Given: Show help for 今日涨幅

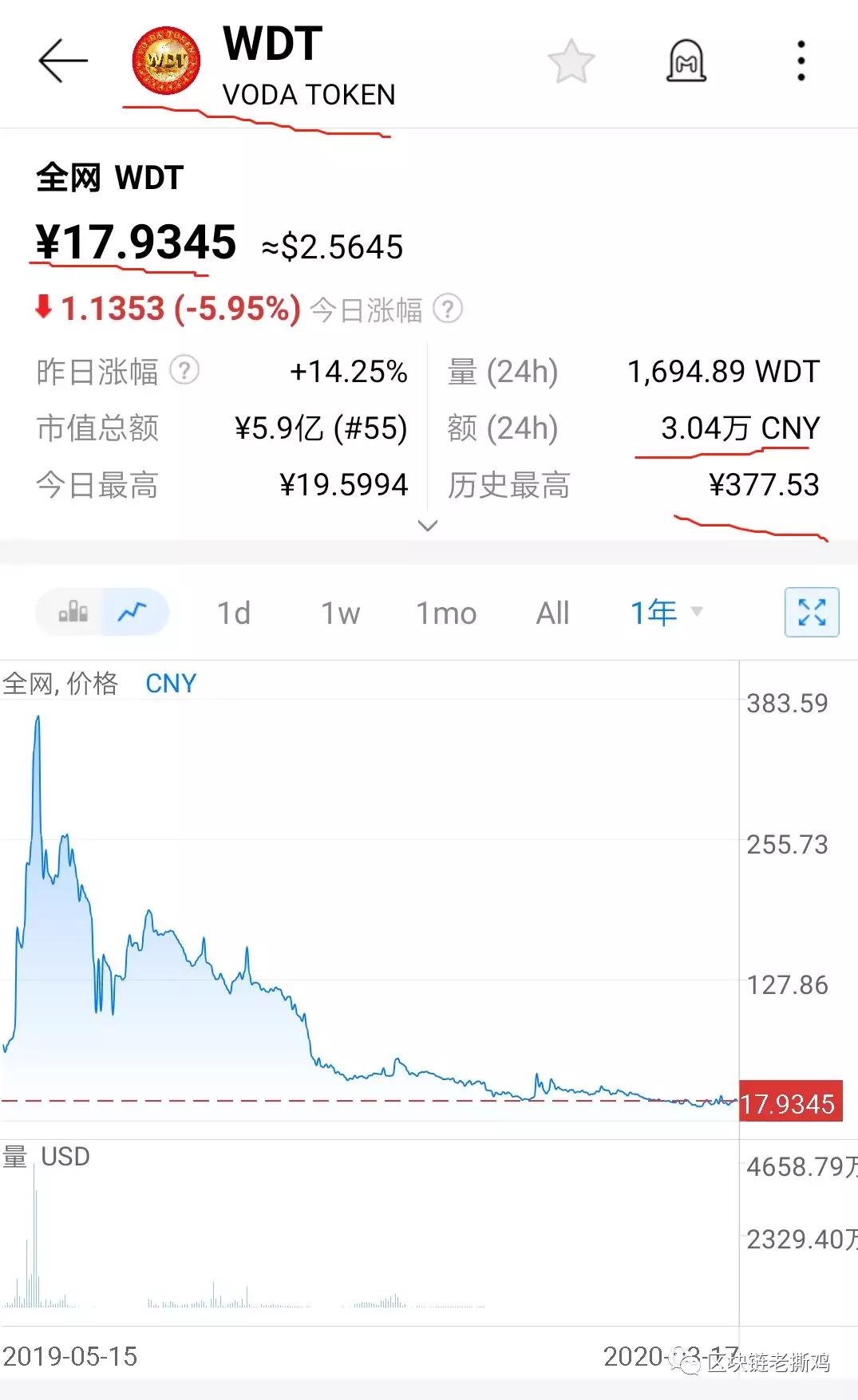Looking at the screenshot, I should (x=448, y=309).
